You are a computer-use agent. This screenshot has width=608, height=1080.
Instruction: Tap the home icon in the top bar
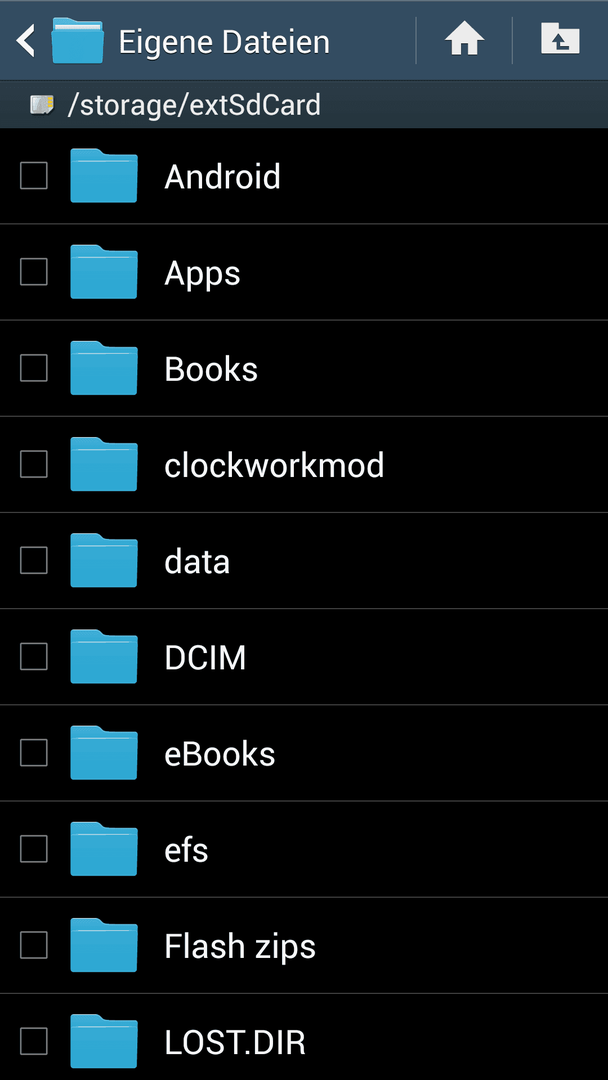464,41
